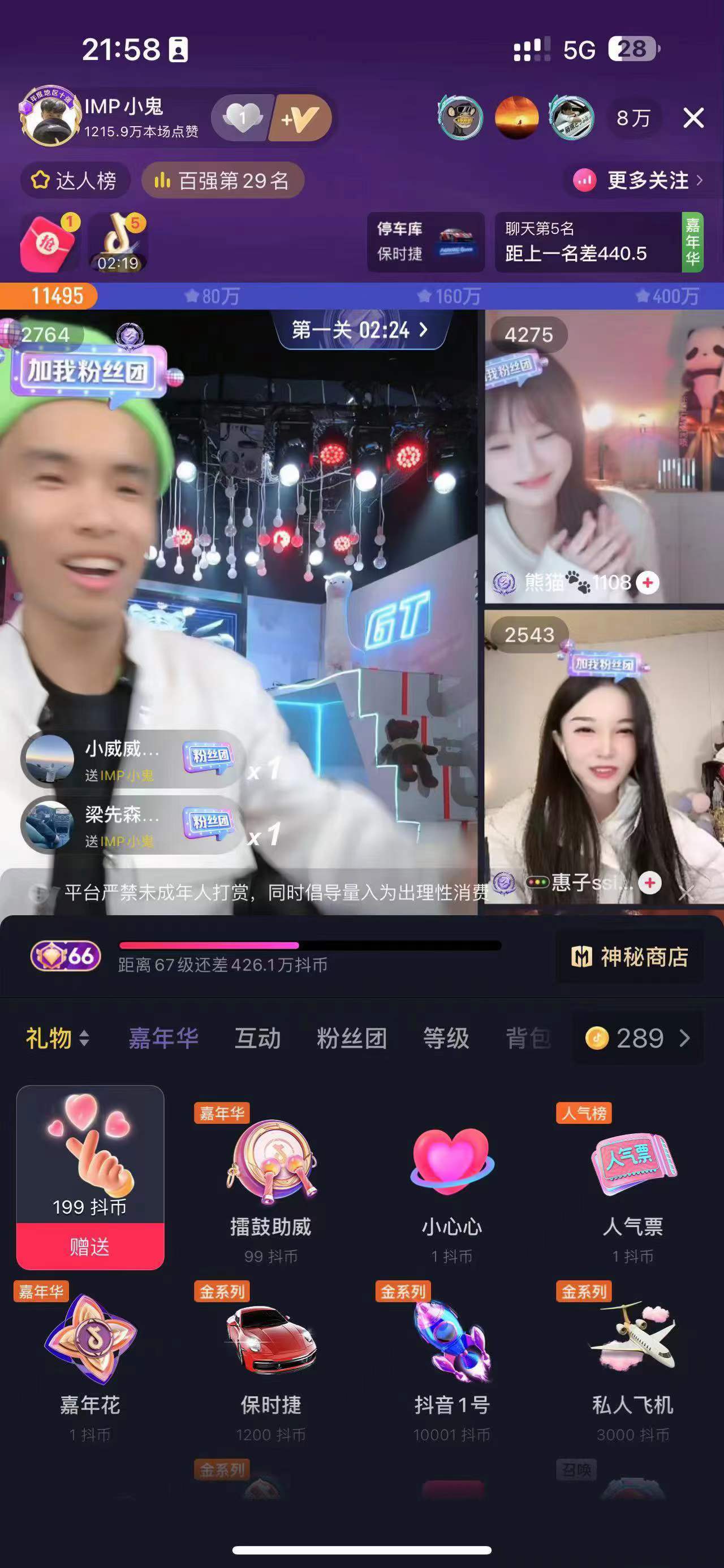Follow 熊猫 with the plus icon
Viewport: 724px width, 1568px height.
pyautogui.click(x=647, y=583)
